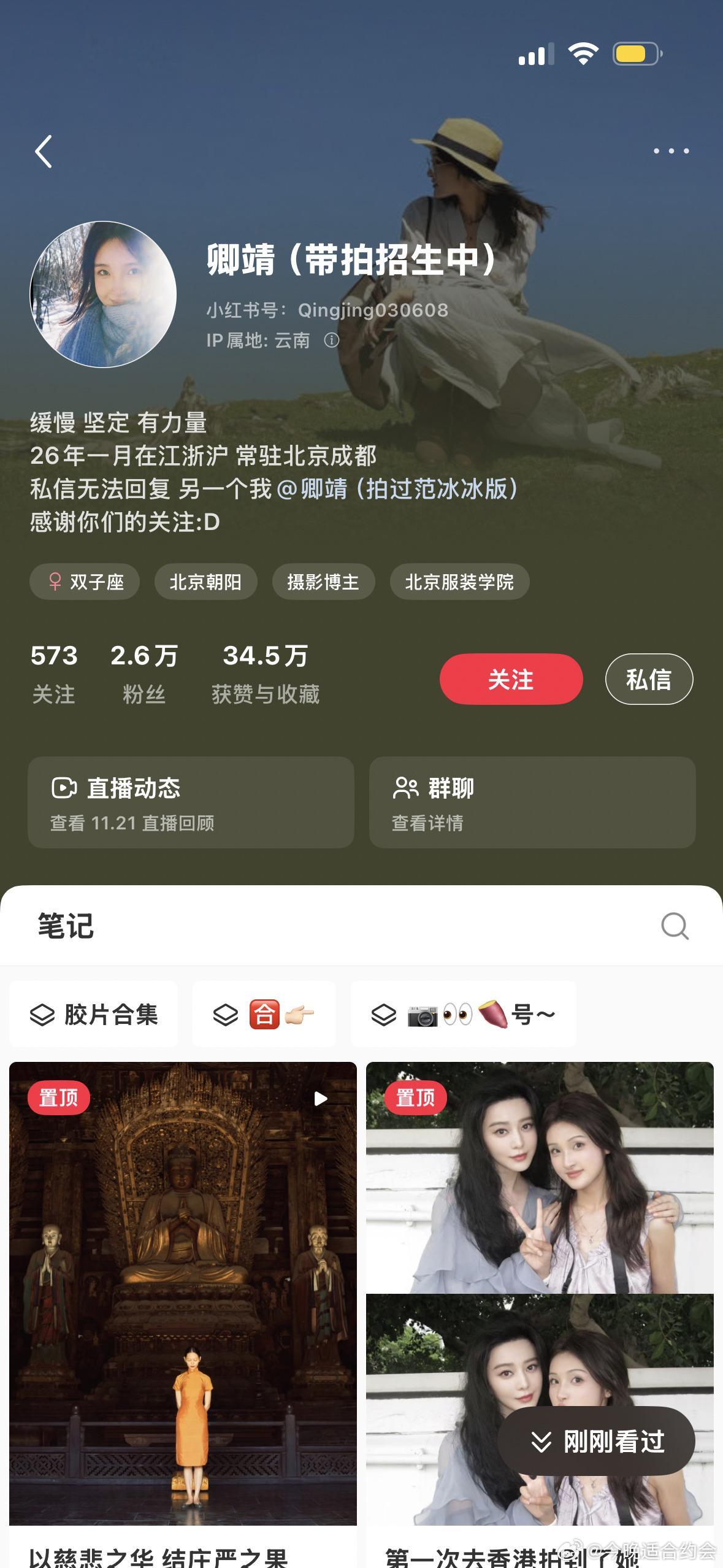Tap the red 关注 follow button
The width and height of the screenshot is (723, 1568).
pyautogui.click(x=511, y=678)
